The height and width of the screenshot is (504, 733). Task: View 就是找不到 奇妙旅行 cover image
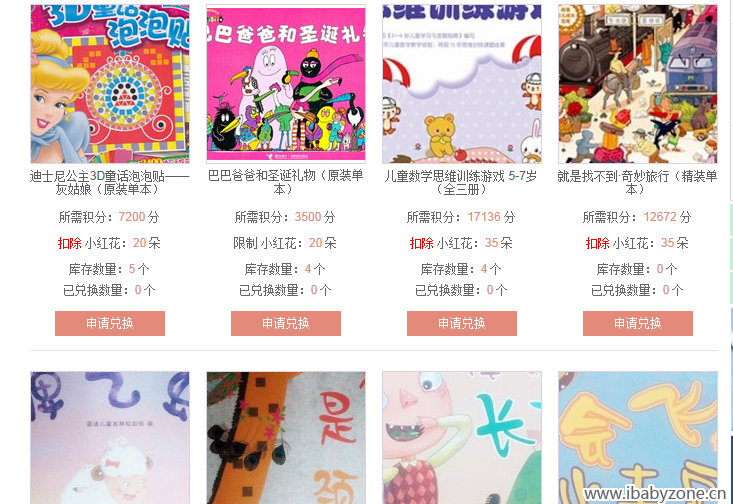coord(638,84)
